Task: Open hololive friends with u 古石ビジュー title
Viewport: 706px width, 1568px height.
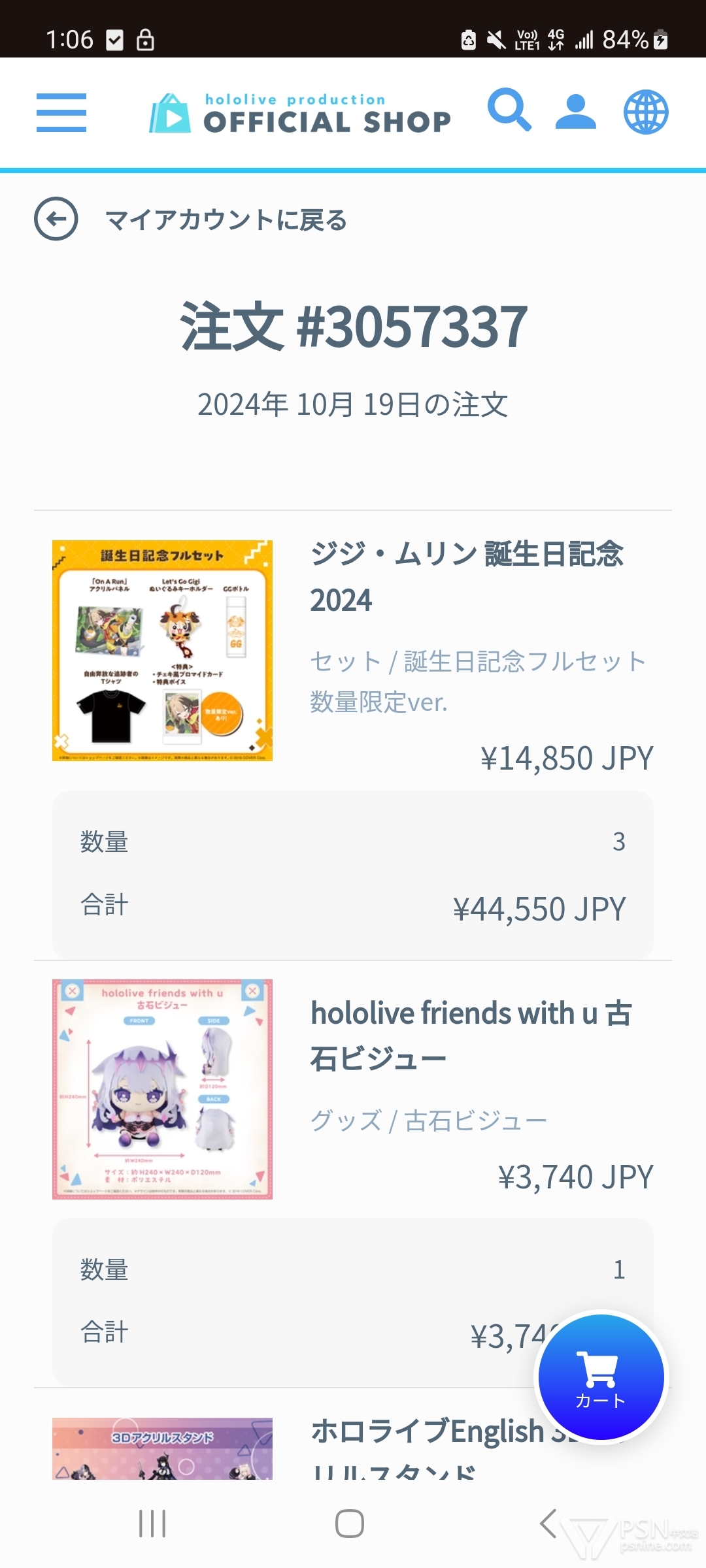Action: pos(471,1036)
